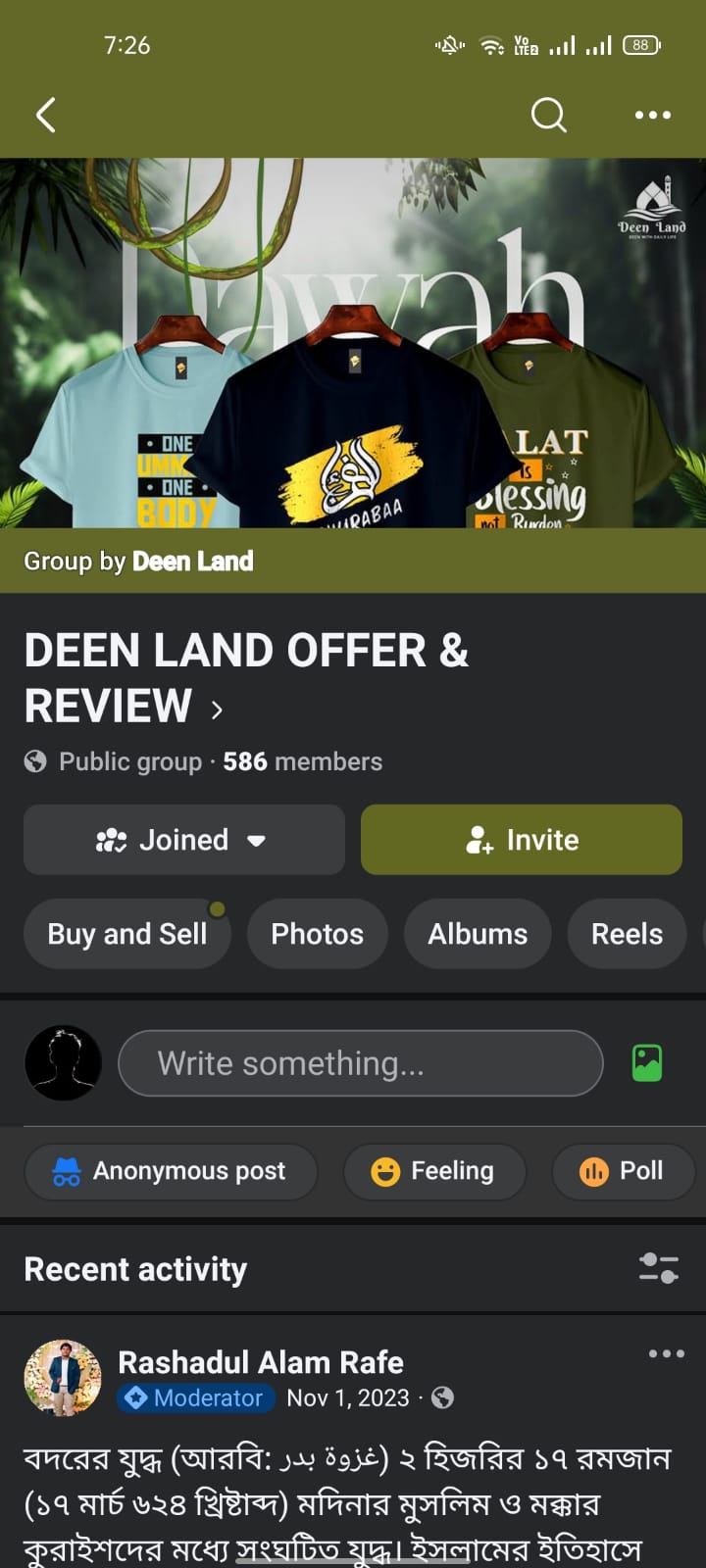
Task: Select the Reels tab
Action: [627, 934]
